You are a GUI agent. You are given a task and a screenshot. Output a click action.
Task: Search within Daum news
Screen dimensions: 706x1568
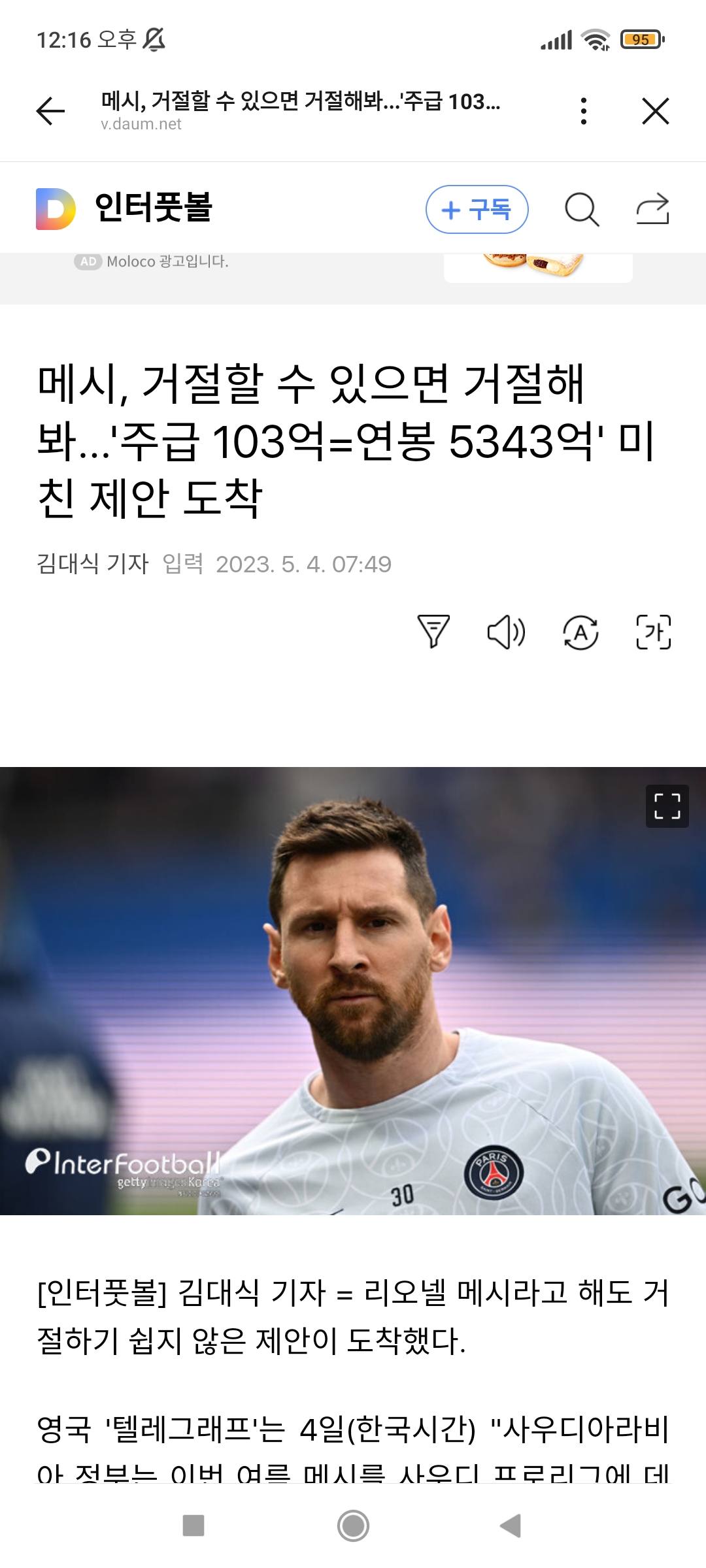click(581, 210)
